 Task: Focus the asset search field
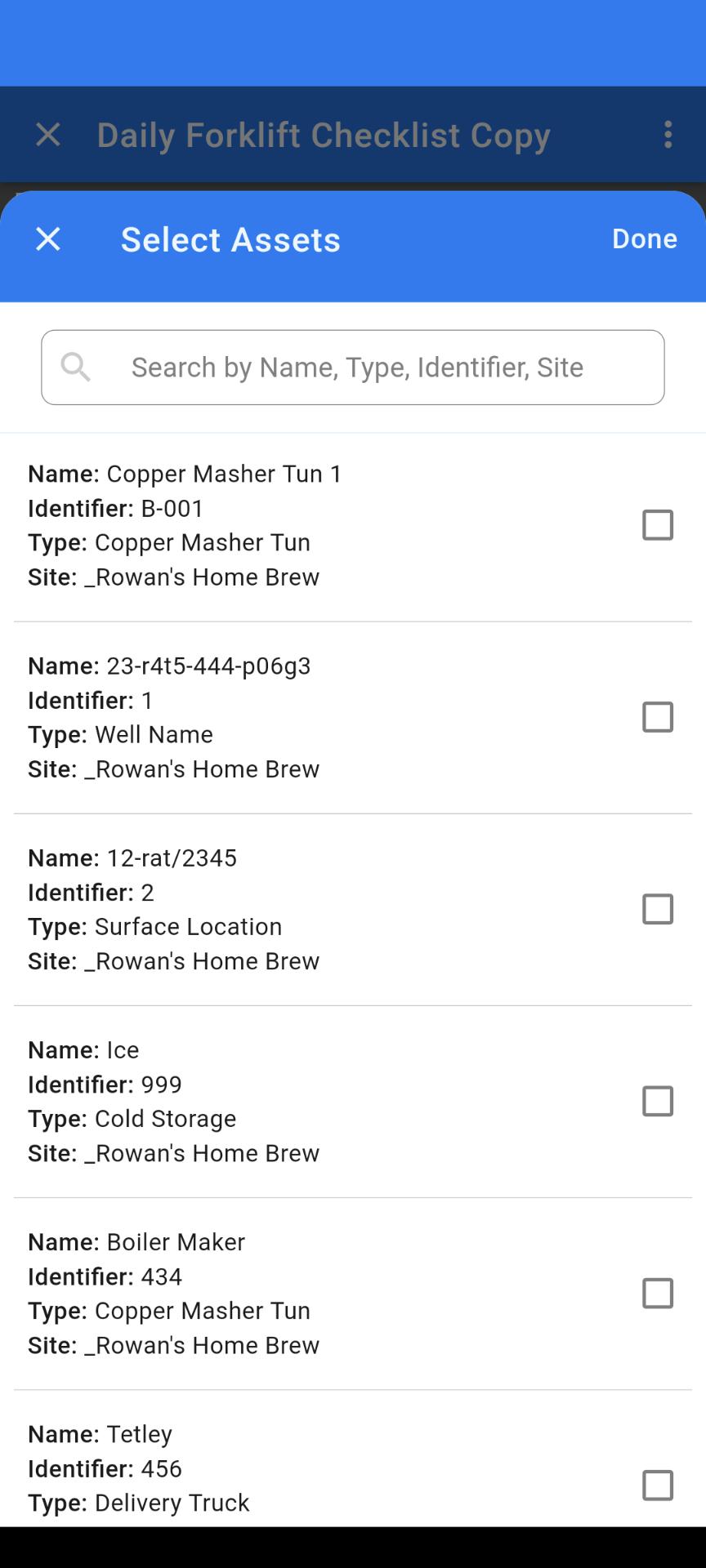(353, 367)
